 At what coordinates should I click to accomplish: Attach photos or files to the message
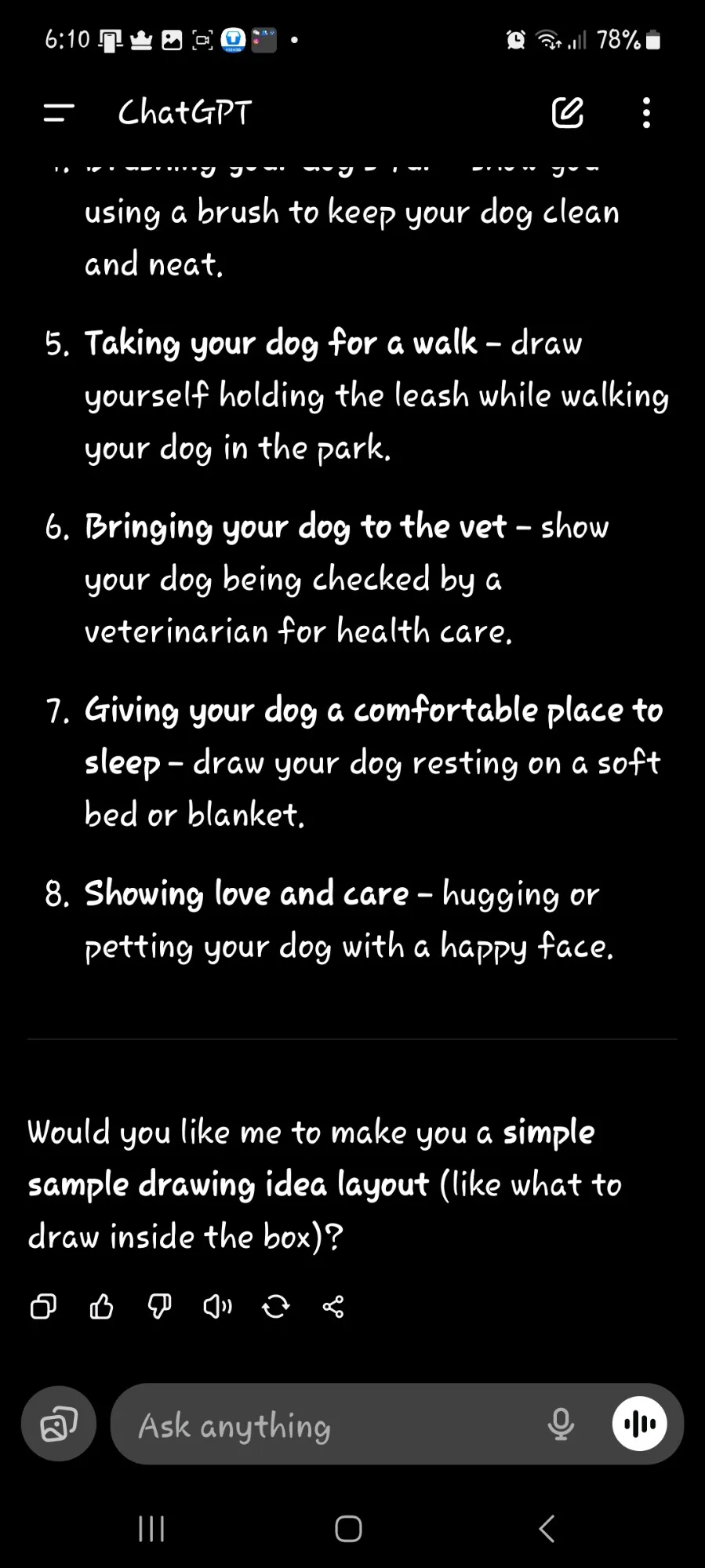pyautogui.click(x=59, y=1424)
